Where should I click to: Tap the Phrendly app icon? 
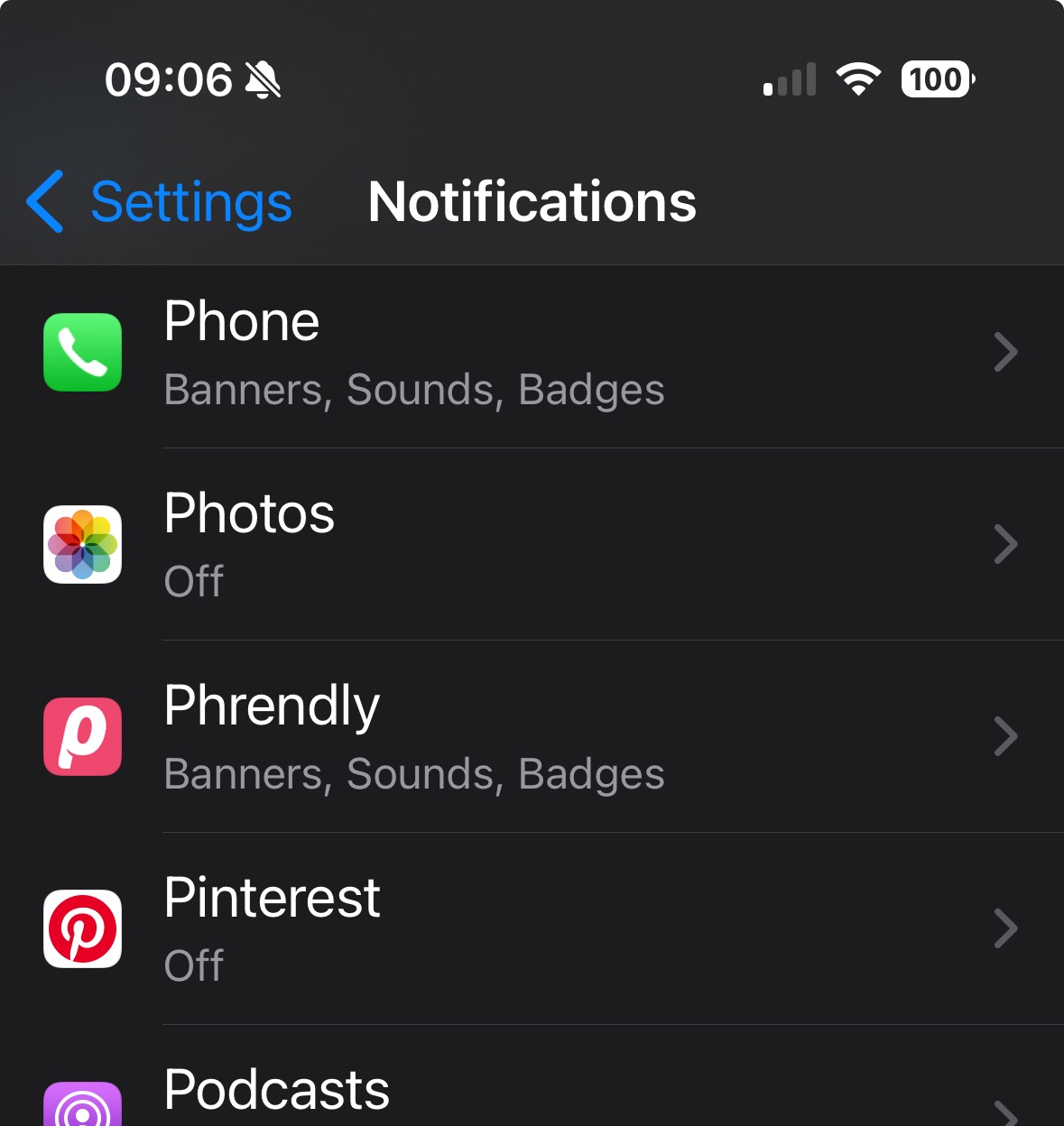(x=82, y=736)
